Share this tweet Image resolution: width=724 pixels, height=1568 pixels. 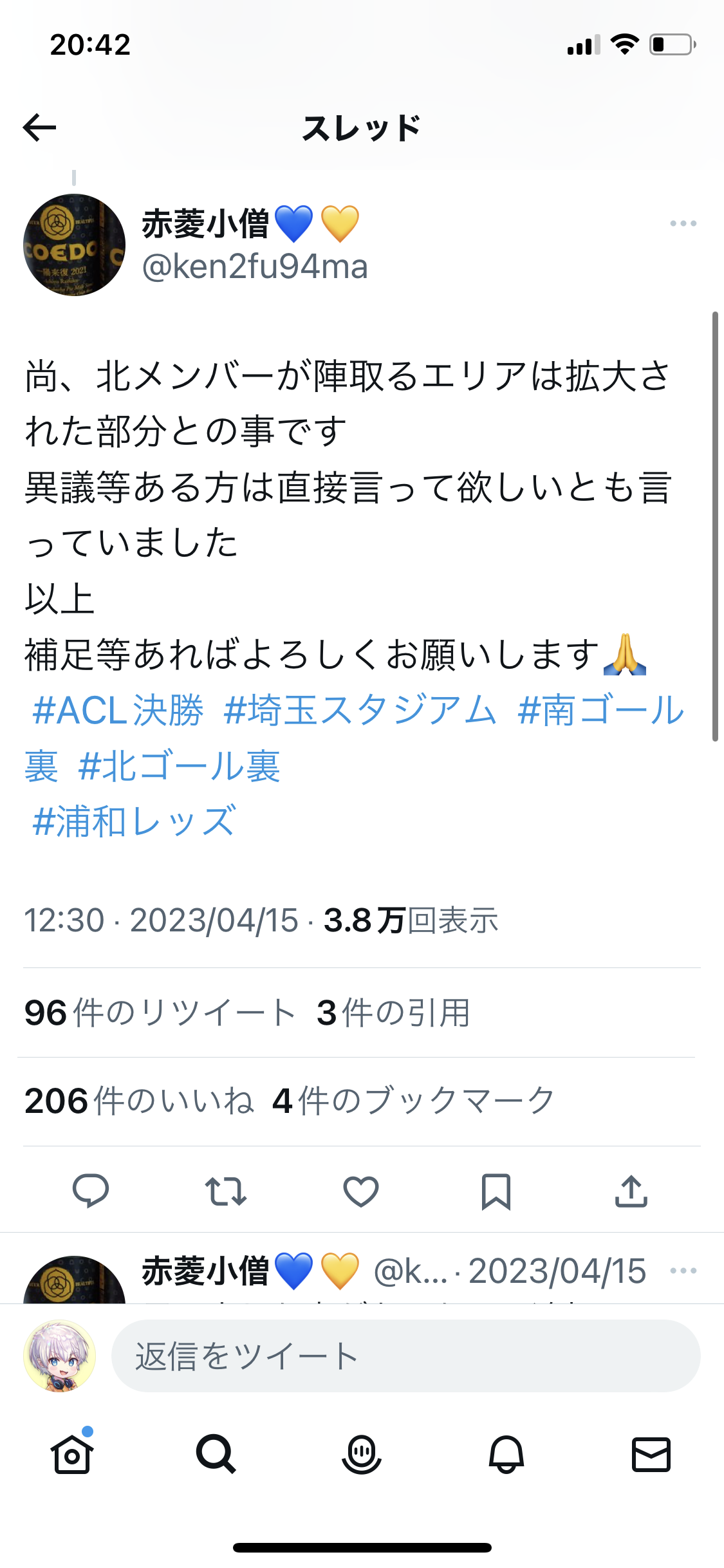click(x=631, y=1191)
